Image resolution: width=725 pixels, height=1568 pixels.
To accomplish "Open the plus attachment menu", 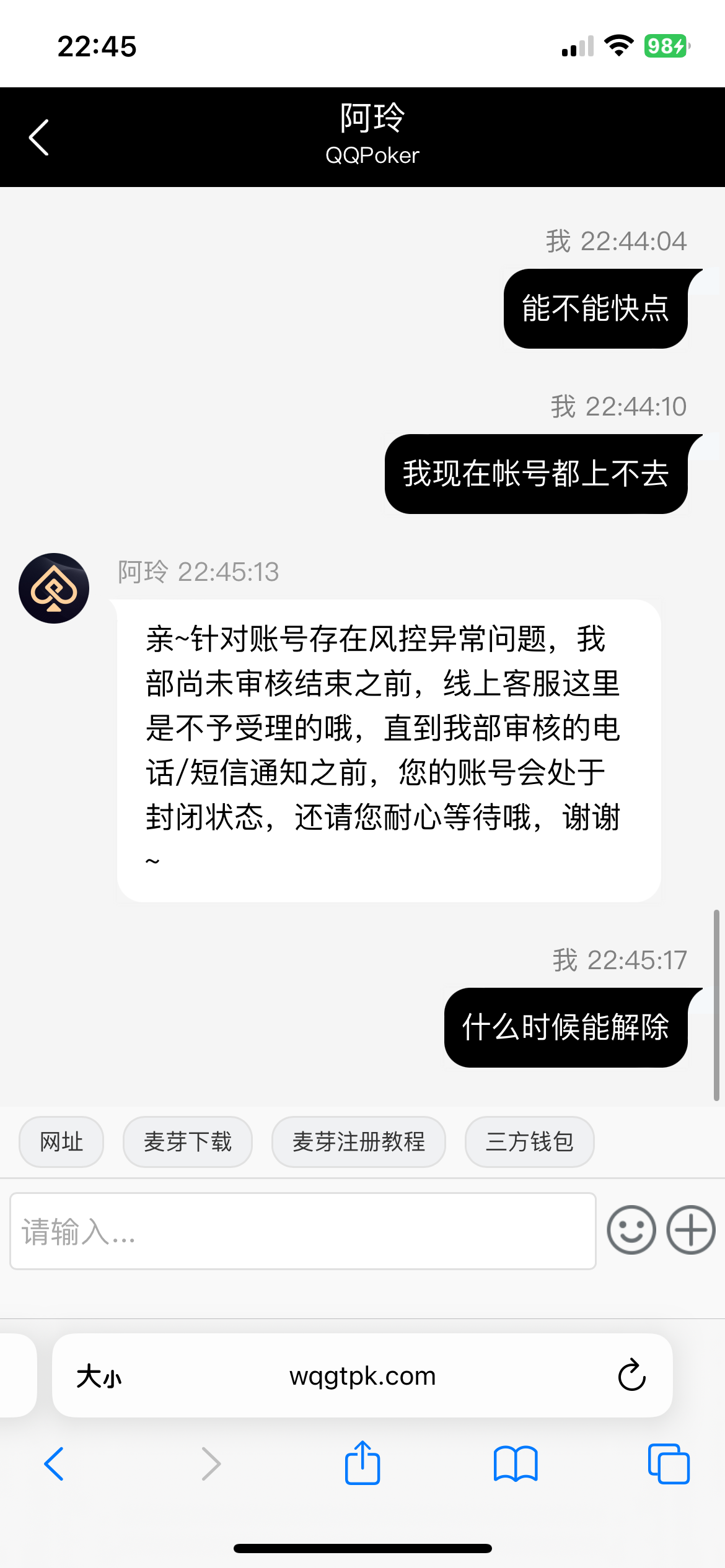I will pos(690,1230).
